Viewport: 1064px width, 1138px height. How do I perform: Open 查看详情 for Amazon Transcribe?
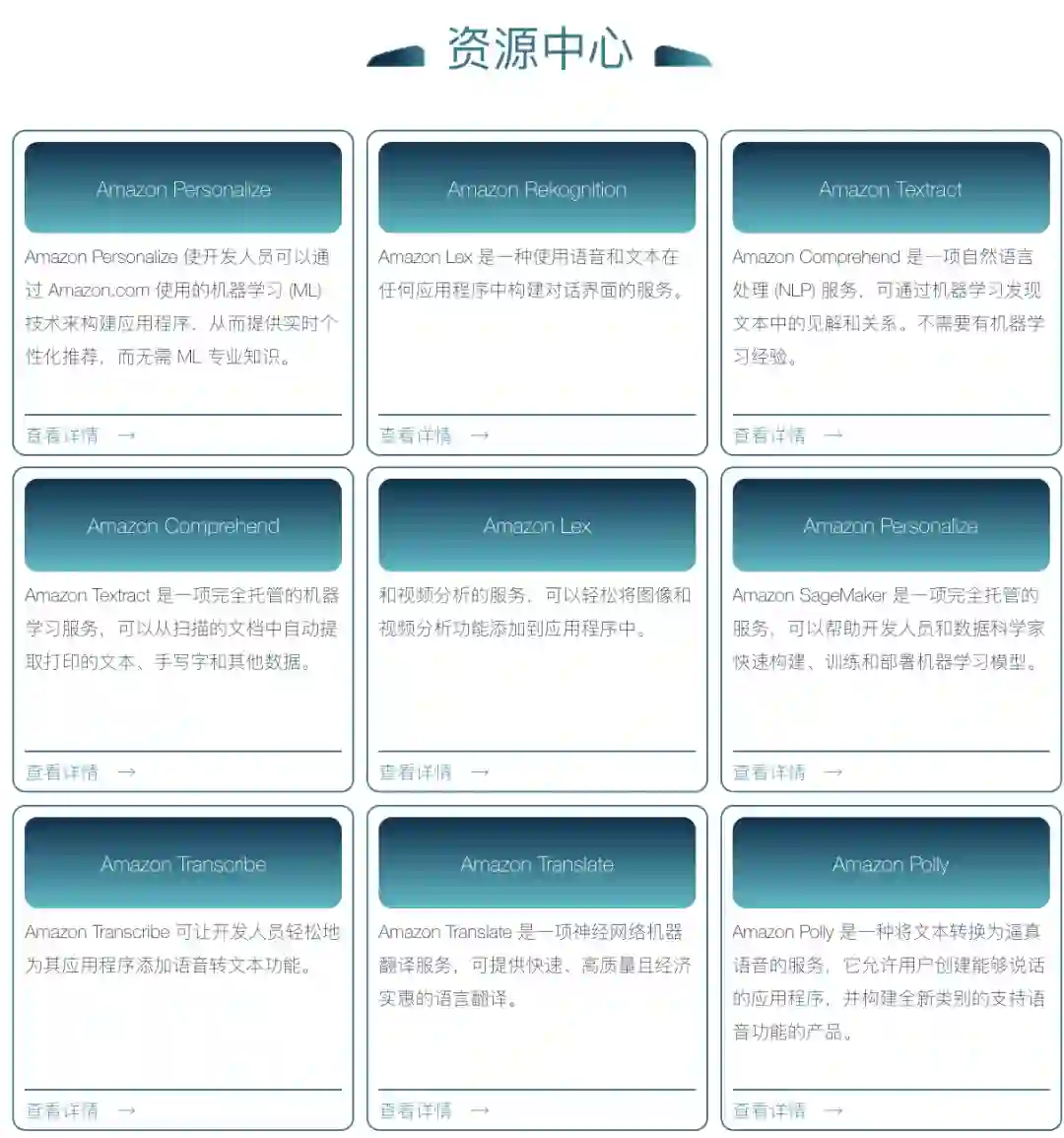[x=80, y=1110]
